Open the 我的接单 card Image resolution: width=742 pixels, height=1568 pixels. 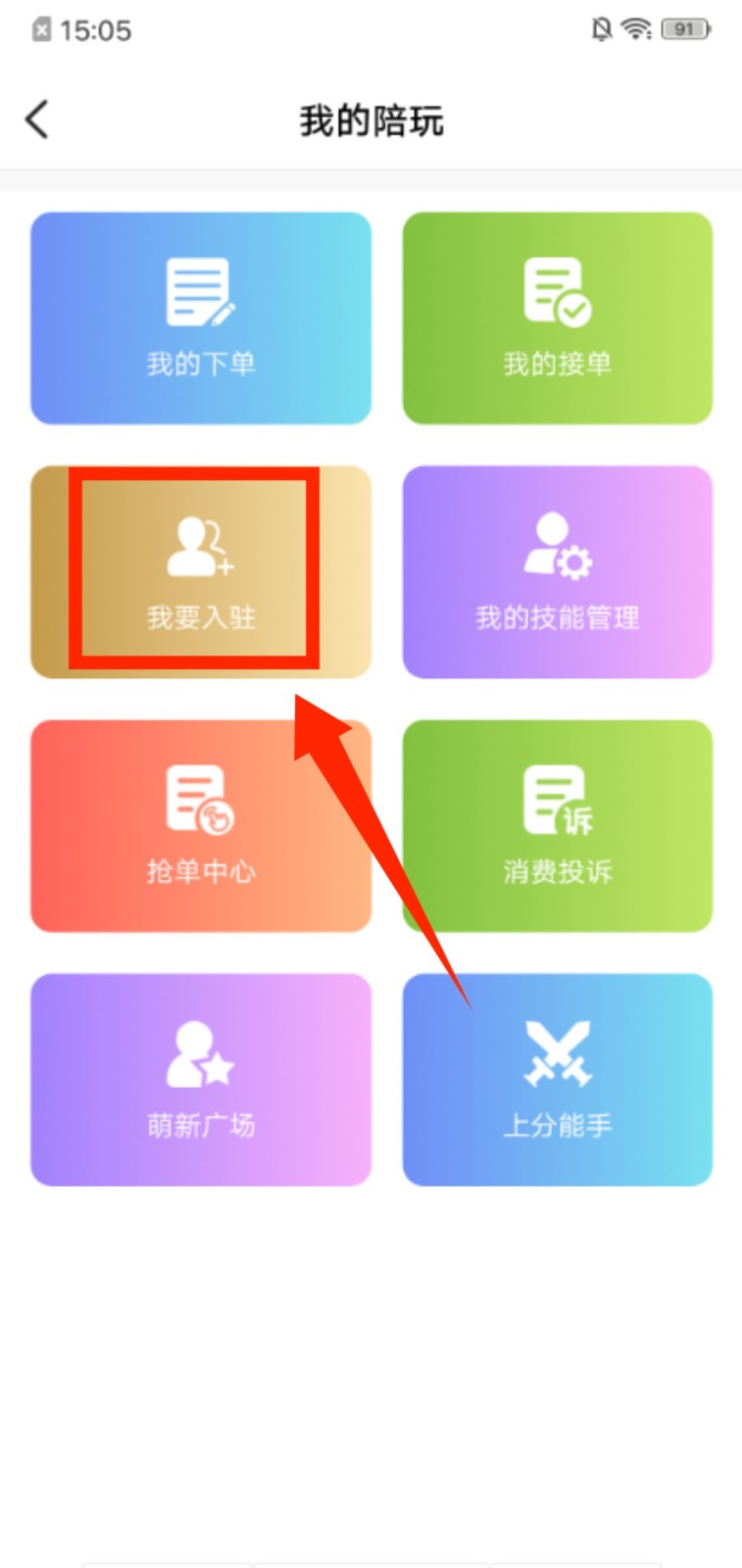tap(557, 318)
